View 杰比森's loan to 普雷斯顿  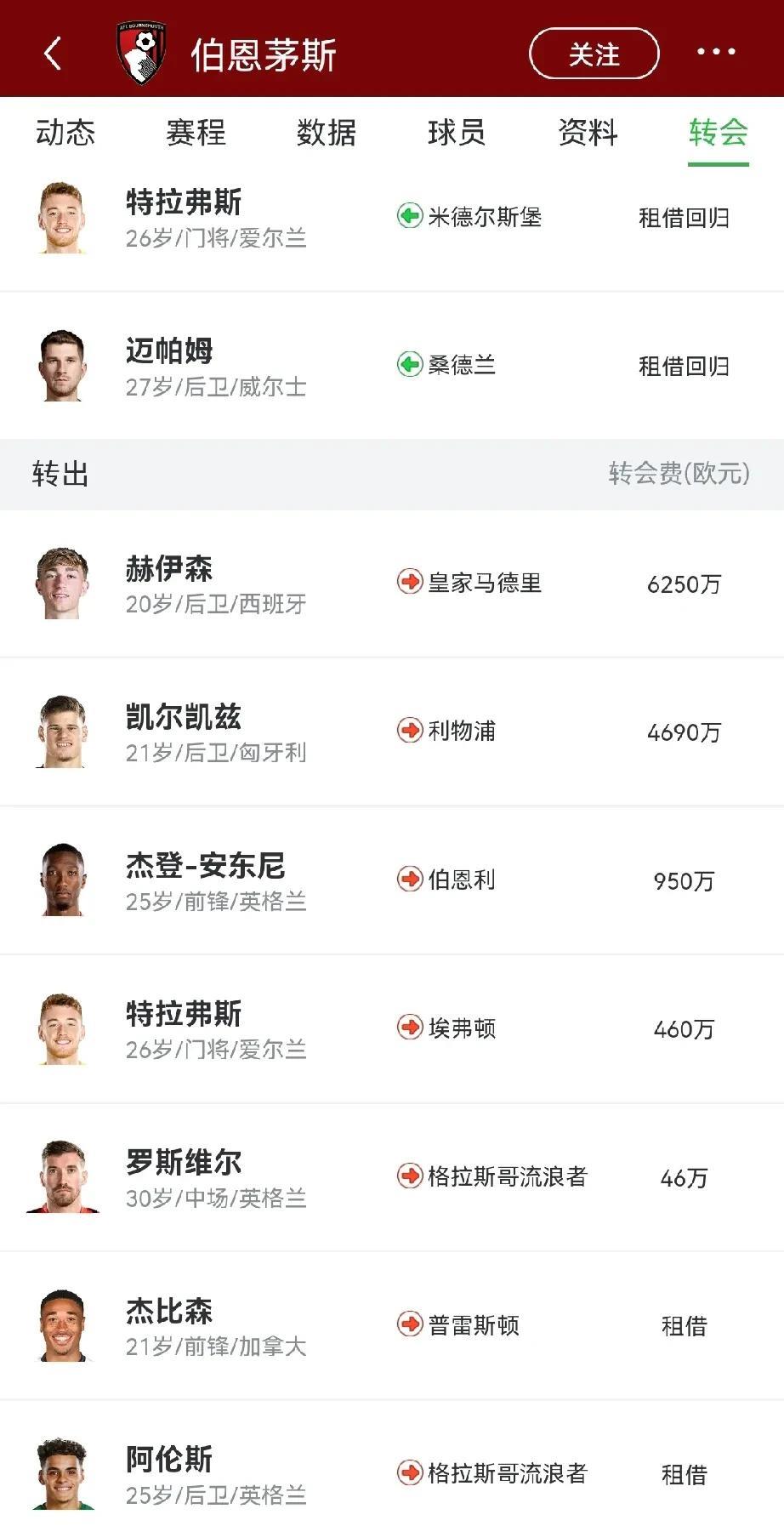(391, 1325)
